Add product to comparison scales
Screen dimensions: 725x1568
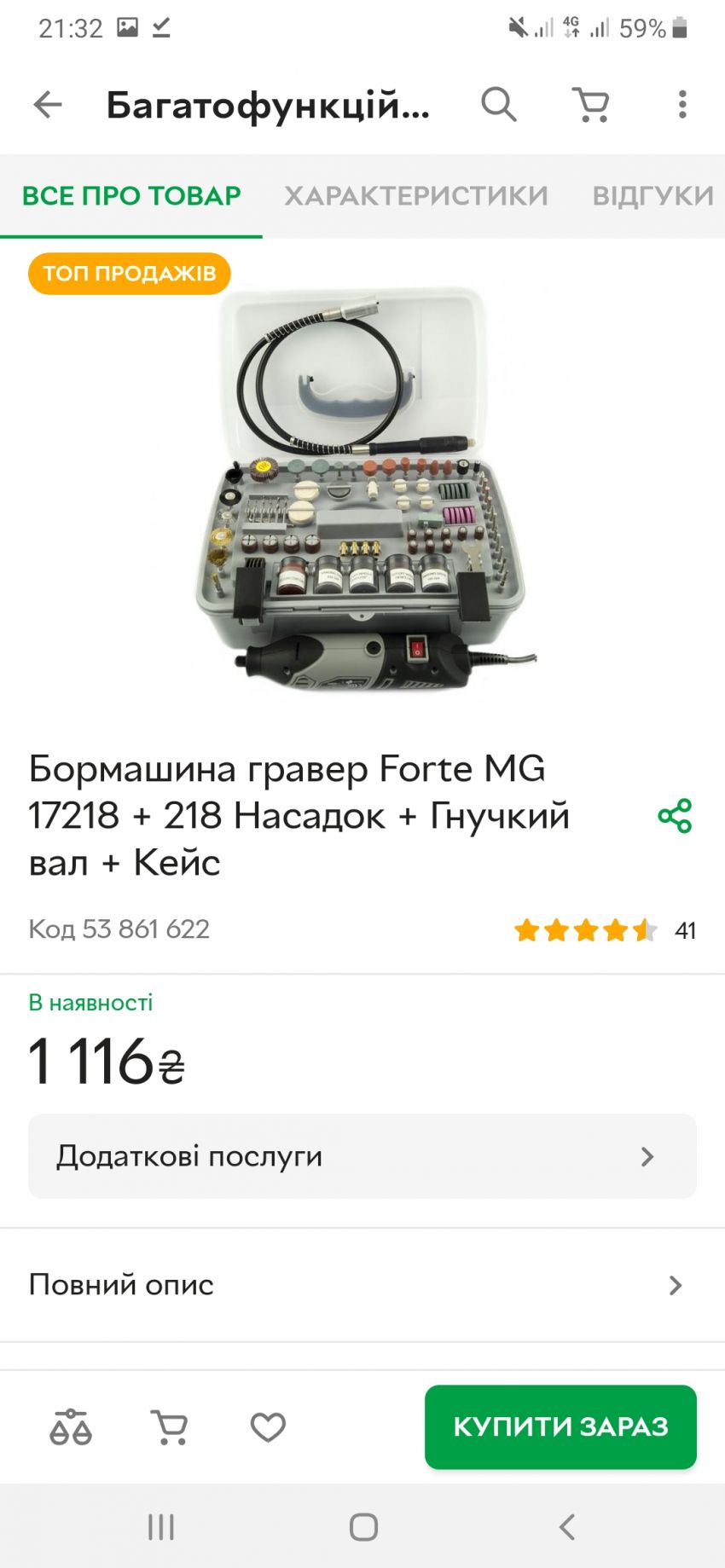click(71, 1427)
